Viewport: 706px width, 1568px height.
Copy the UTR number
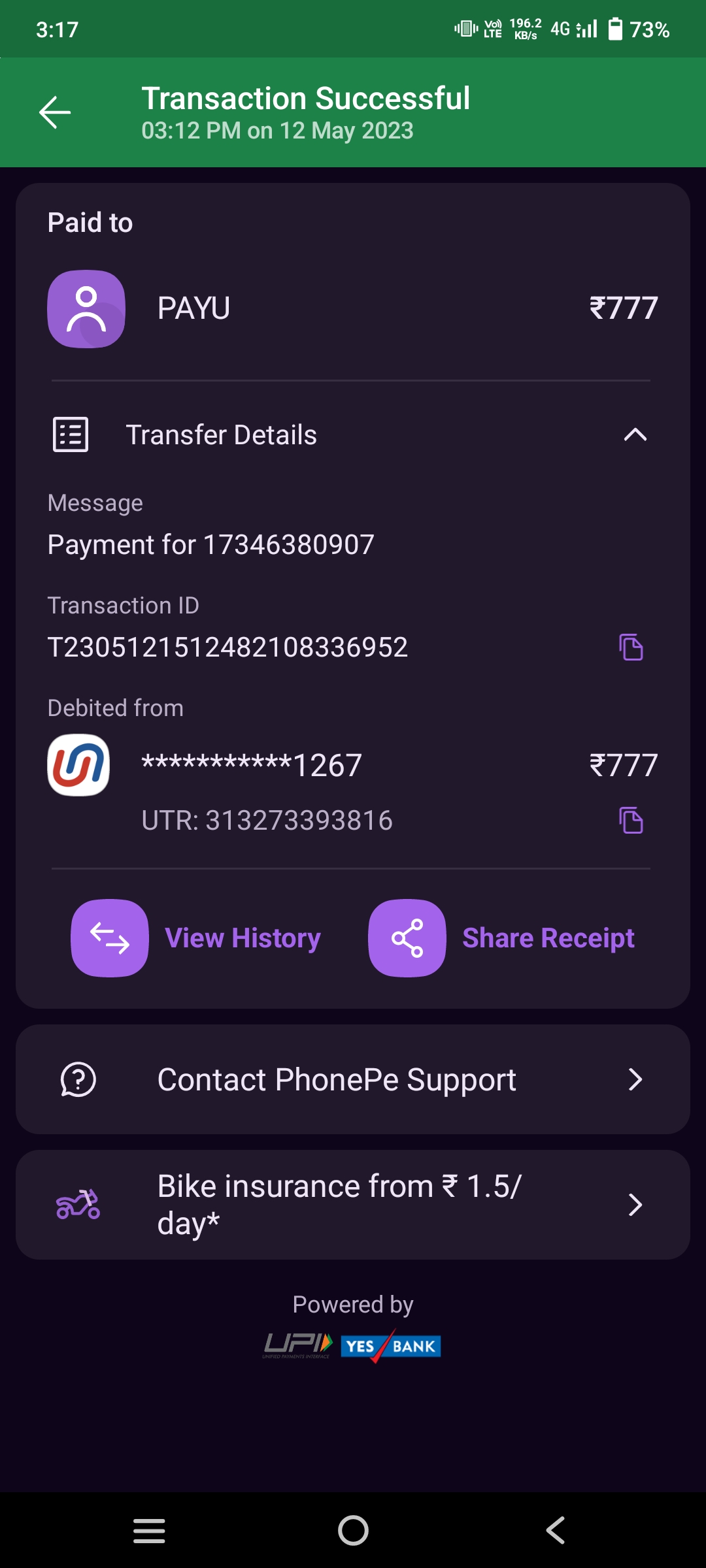pyautogui.click(x=631, y=821)
